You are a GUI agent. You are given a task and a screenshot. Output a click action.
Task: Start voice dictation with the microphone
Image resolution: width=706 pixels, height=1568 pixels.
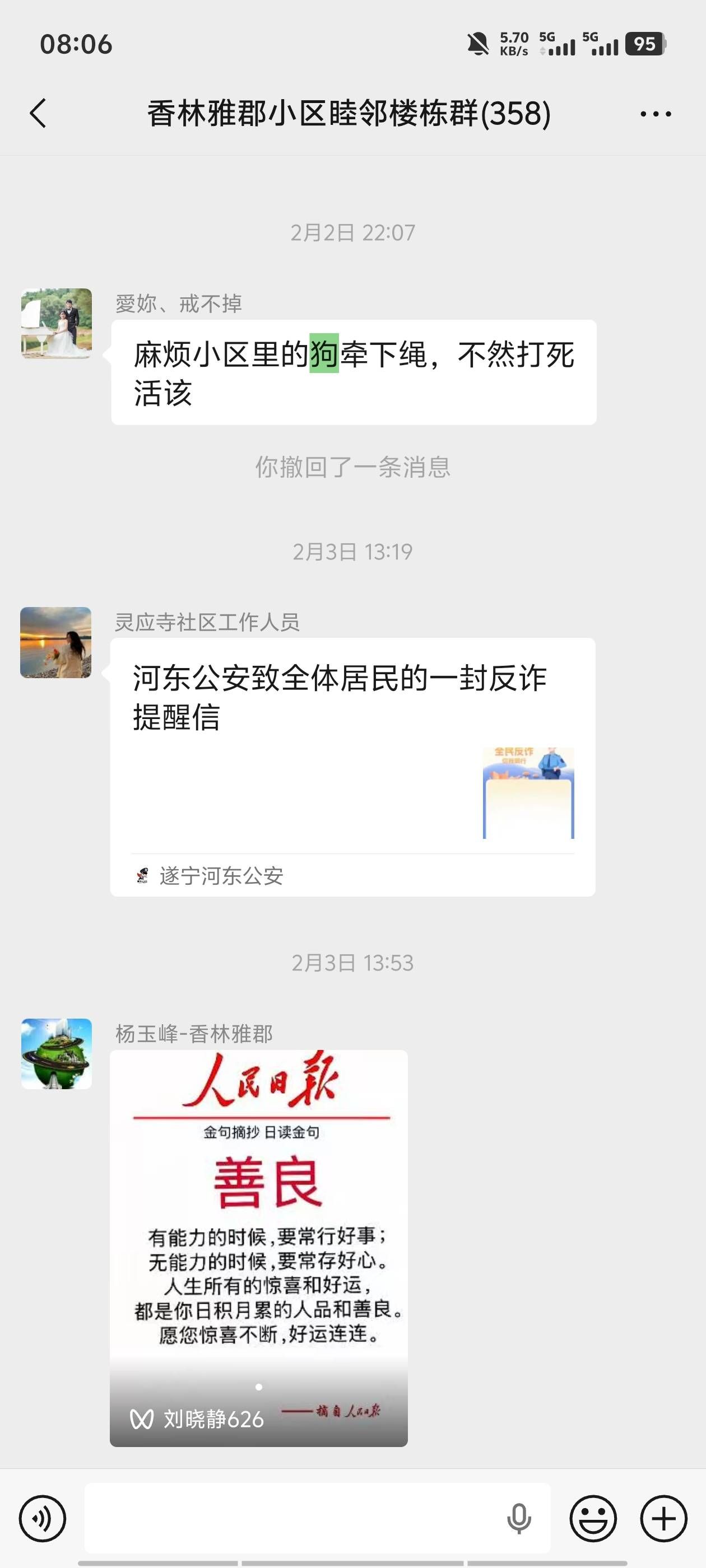518,1518
